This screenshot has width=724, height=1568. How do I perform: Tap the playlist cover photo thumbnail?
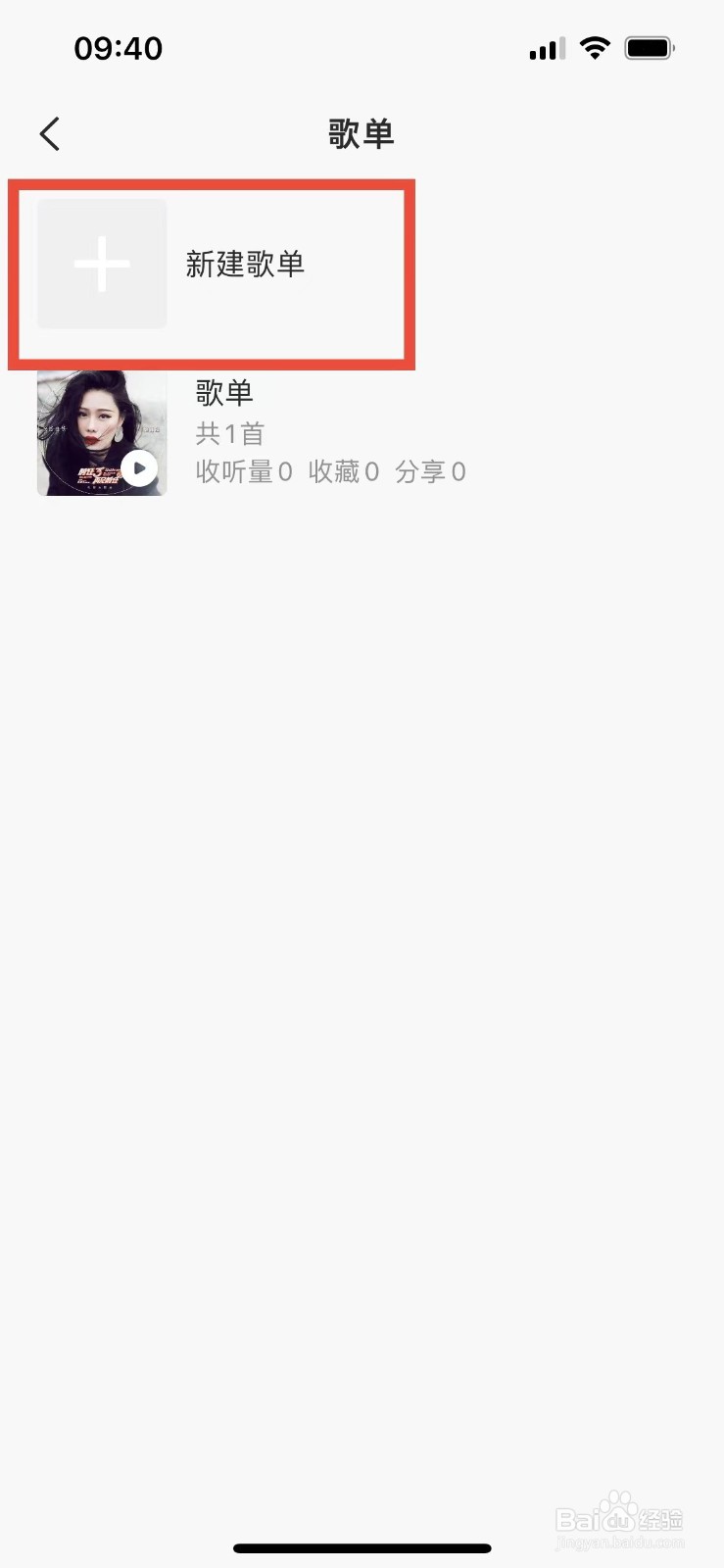tap(101, 432)
